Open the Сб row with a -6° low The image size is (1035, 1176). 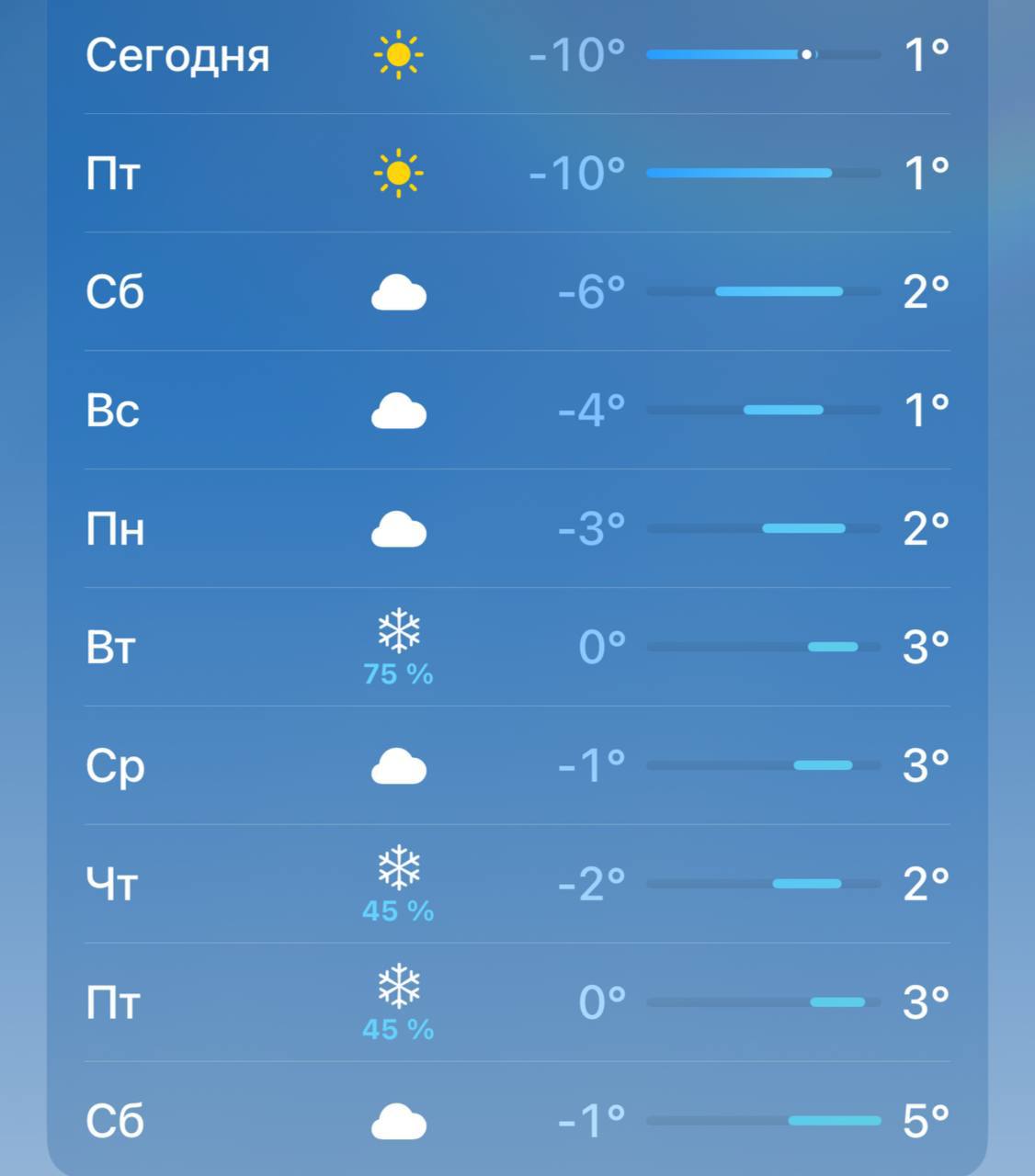click(x=517, y=291)
